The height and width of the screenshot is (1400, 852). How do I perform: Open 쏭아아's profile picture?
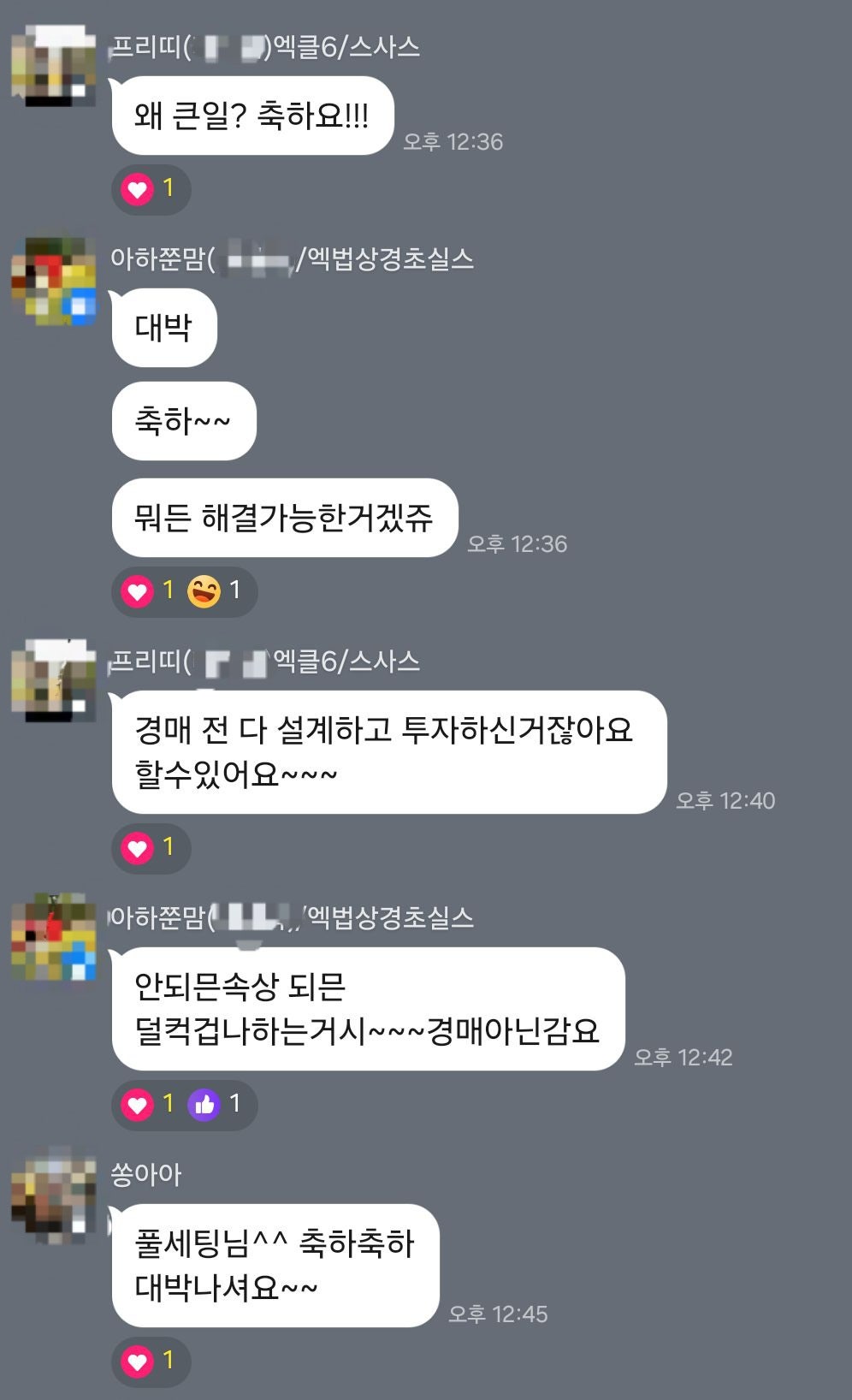(53, 1195)
